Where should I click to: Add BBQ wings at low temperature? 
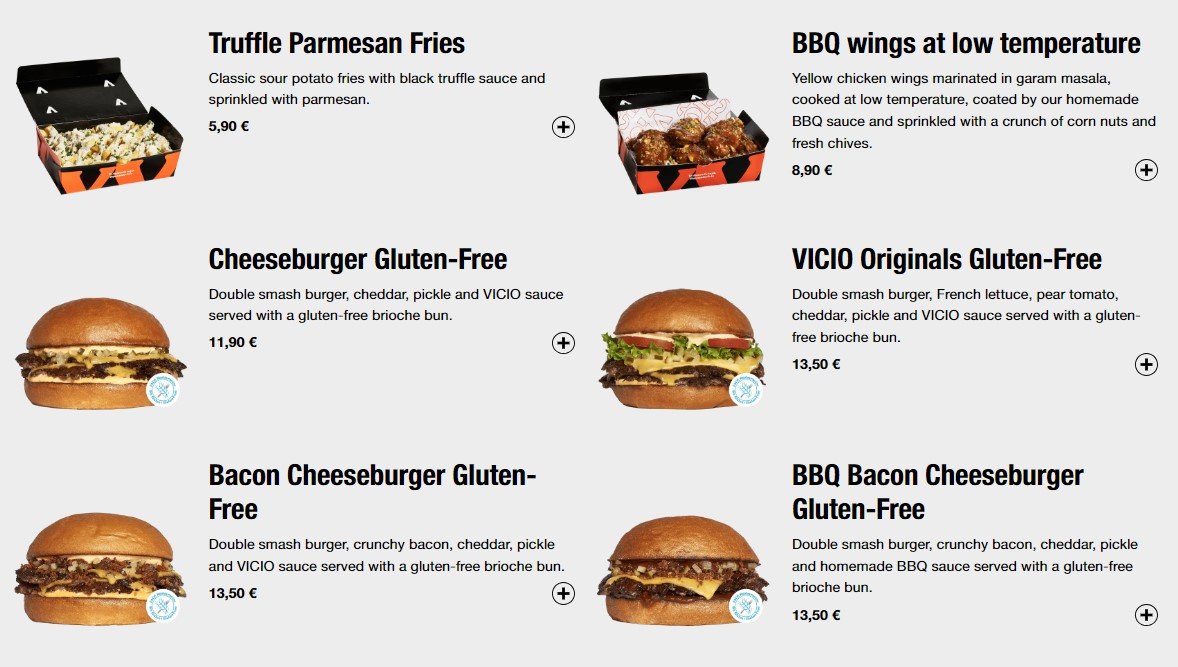[x=1146, y=170]
